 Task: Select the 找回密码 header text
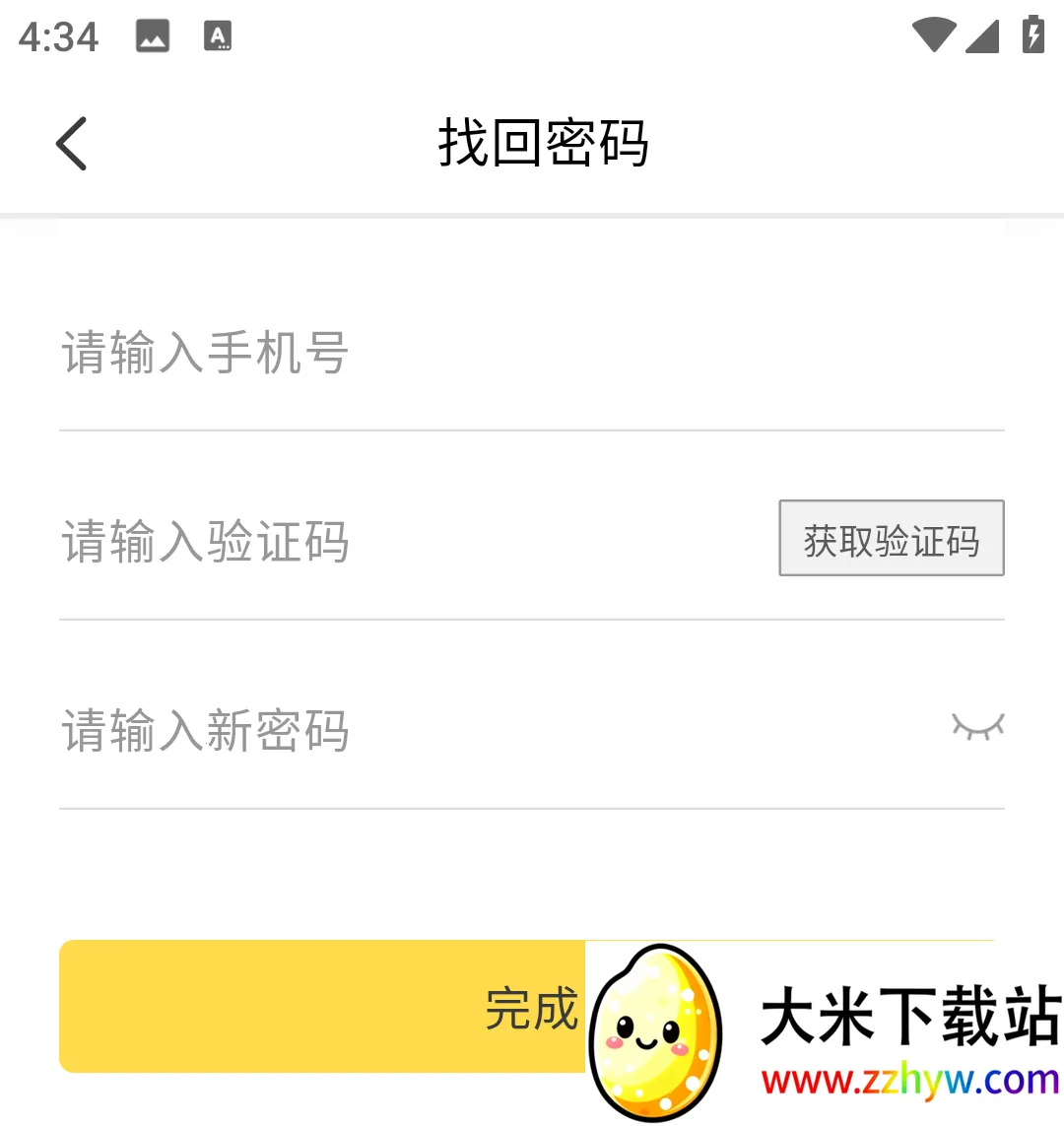544,143
